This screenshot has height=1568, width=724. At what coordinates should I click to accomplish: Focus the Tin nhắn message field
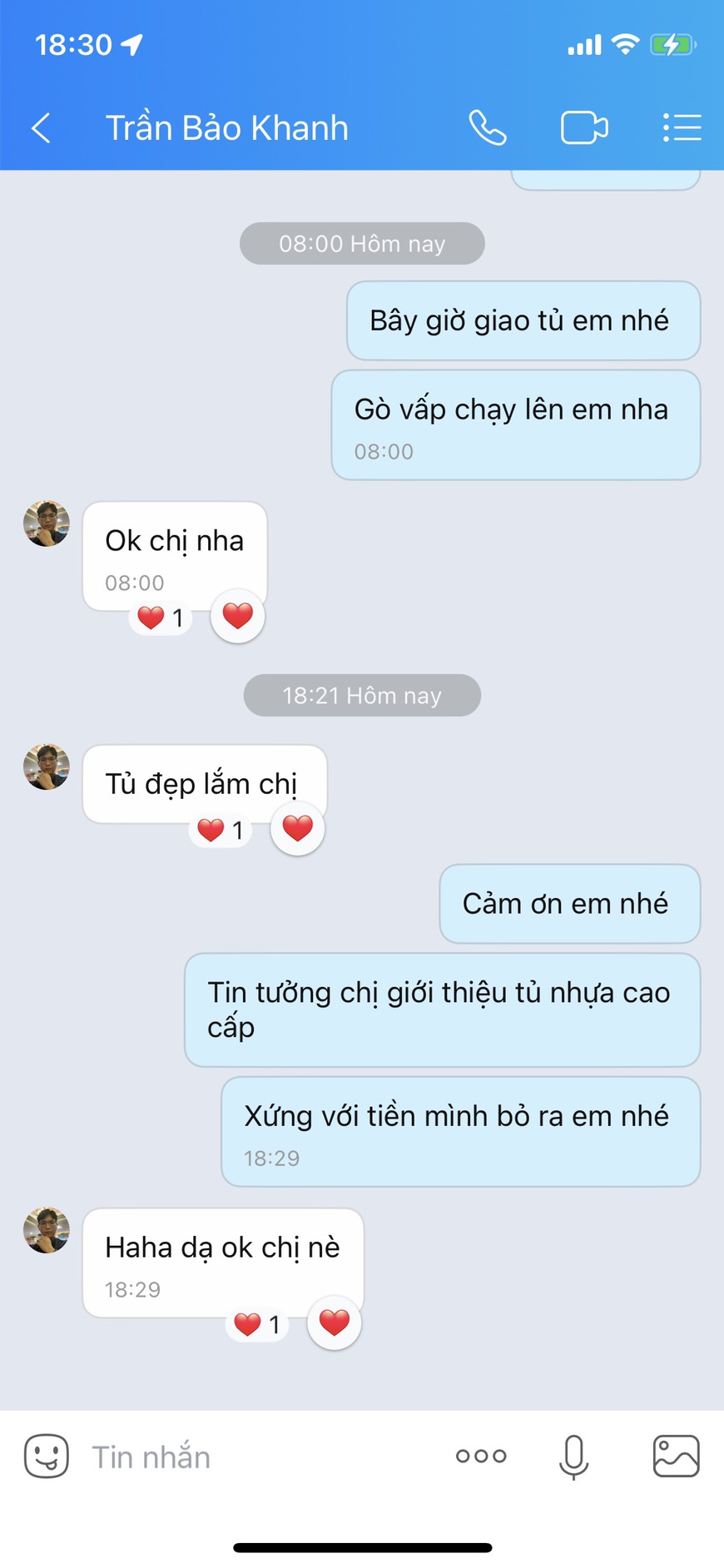258,1456
